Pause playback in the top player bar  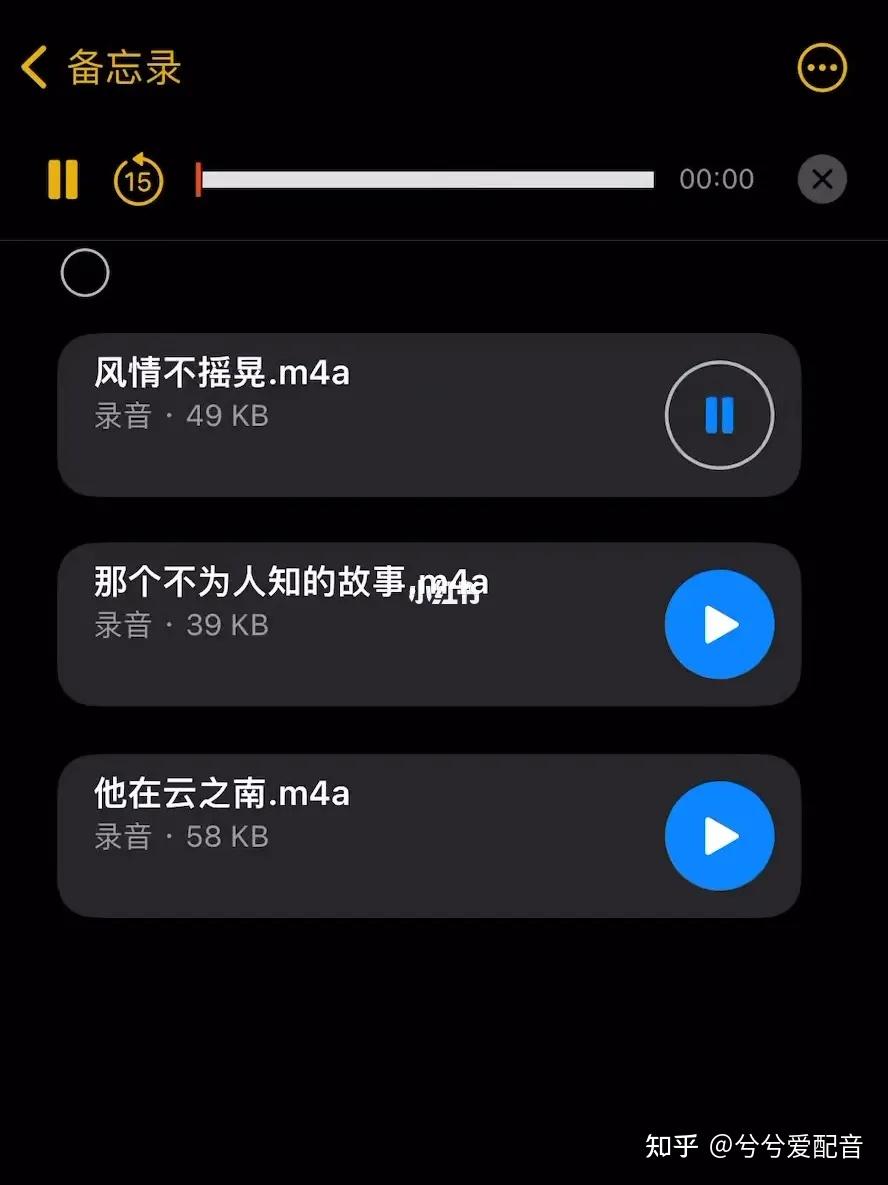(x=63, y=179)
